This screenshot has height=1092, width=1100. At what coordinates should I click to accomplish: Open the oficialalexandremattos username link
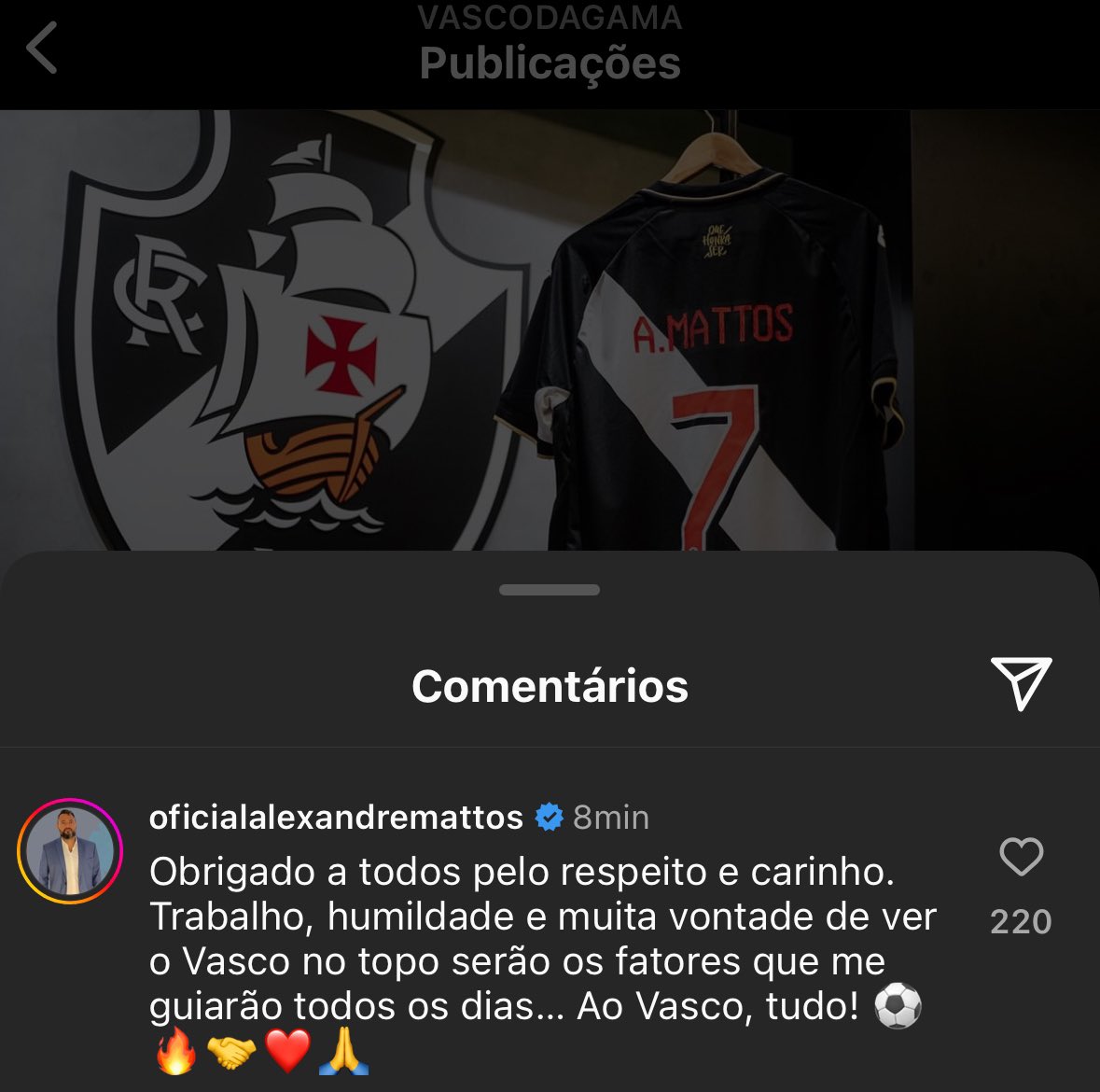tap(336, 818)
